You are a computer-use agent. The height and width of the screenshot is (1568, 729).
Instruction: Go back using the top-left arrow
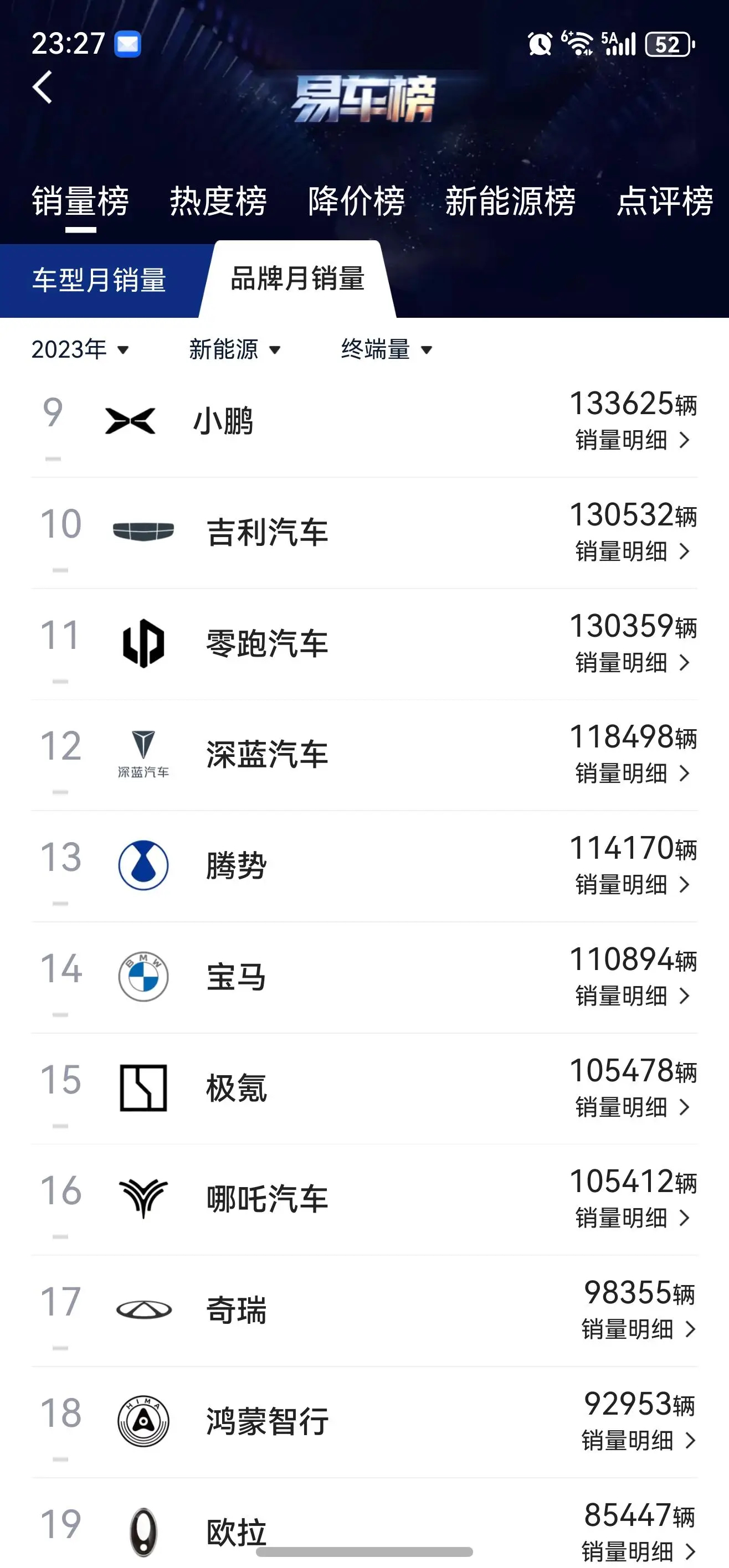(42, 87)
